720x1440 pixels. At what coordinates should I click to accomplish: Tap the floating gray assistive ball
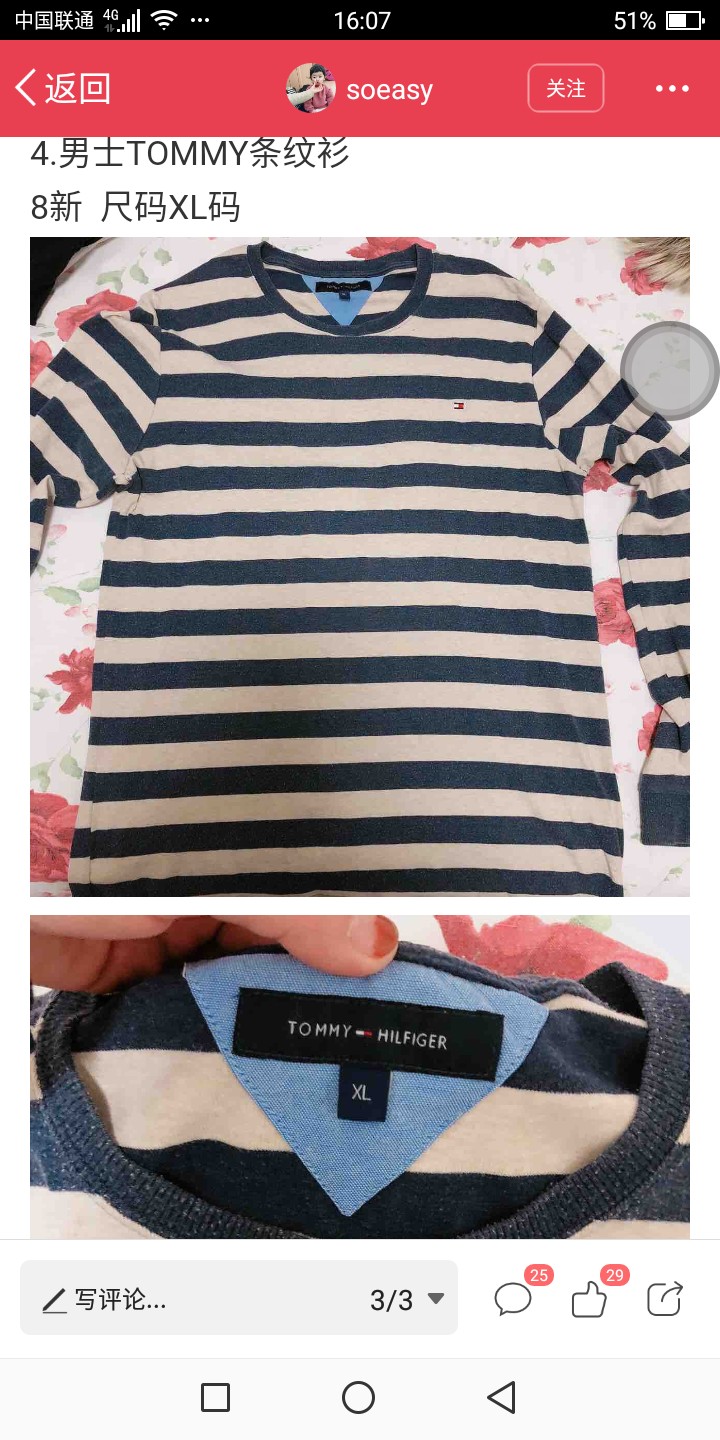[670, 371]
